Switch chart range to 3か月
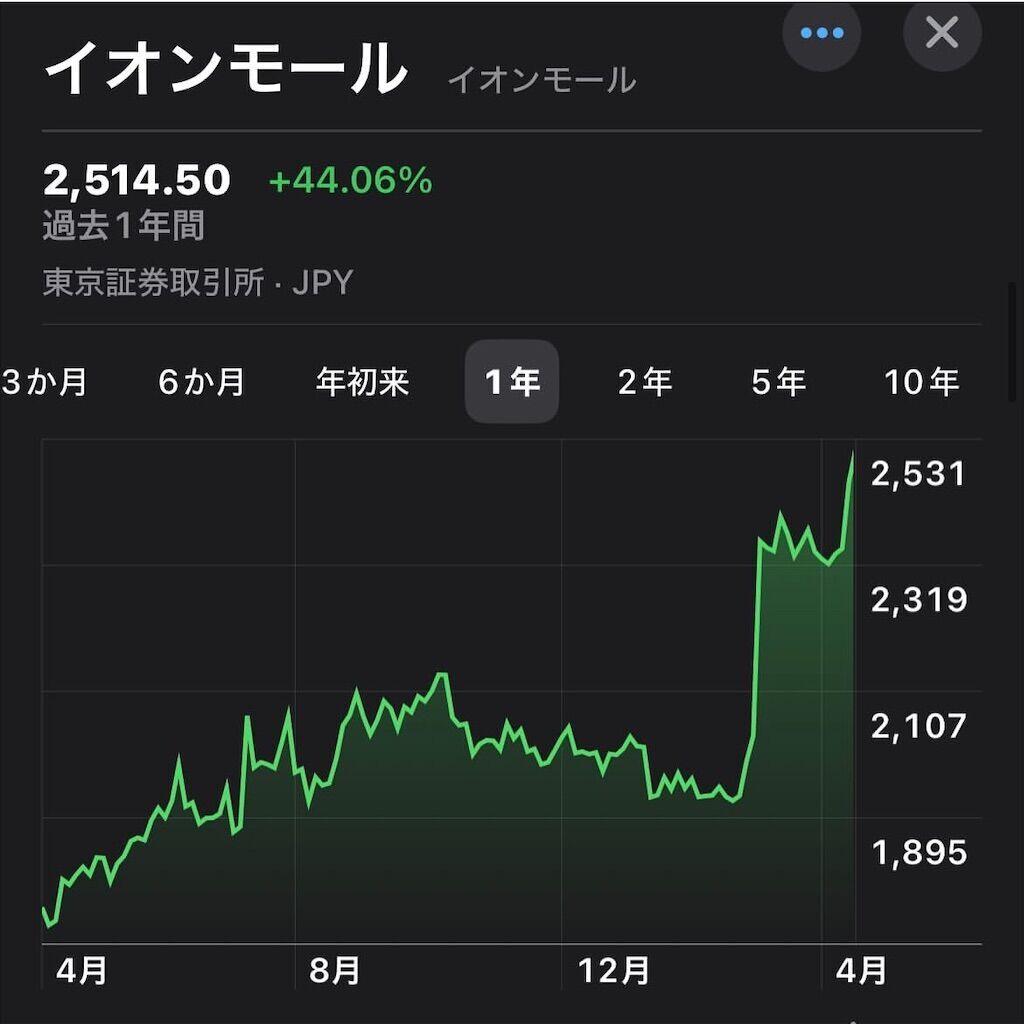The width and height of the screenshot is (1024, 1024). 46,382
